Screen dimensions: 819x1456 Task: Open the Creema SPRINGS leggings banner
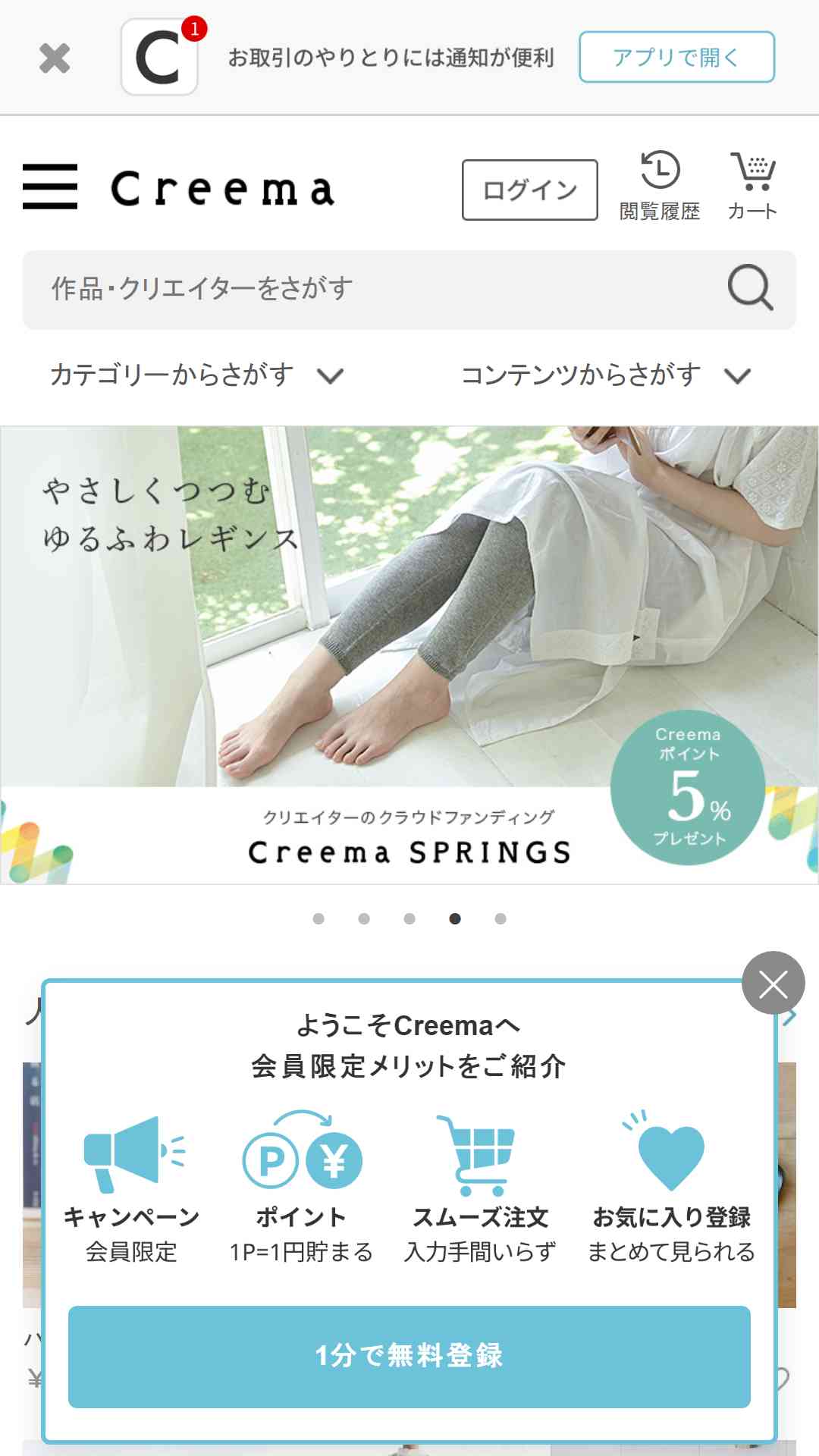(409, 655)
